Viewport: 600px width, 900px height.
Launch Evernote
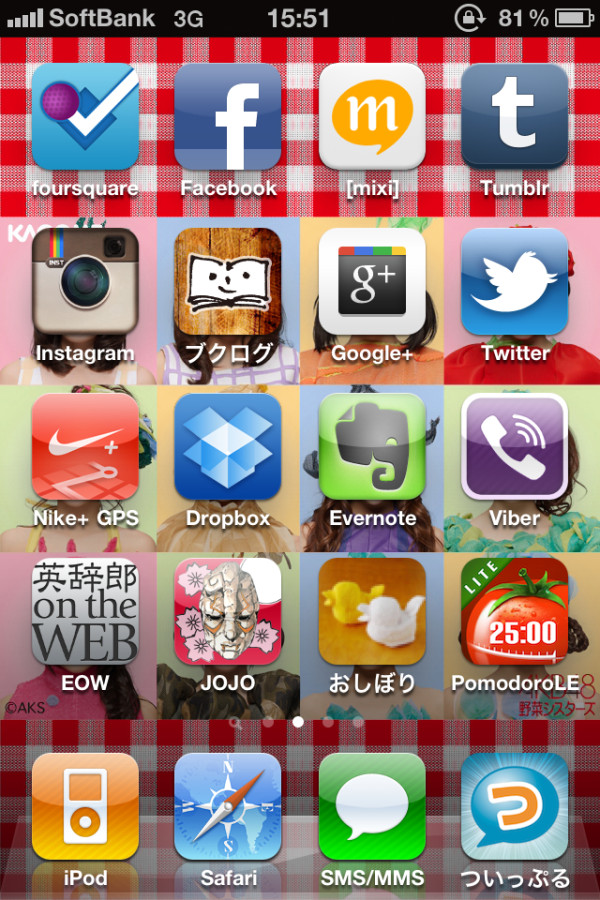click(x=372, y=447)
